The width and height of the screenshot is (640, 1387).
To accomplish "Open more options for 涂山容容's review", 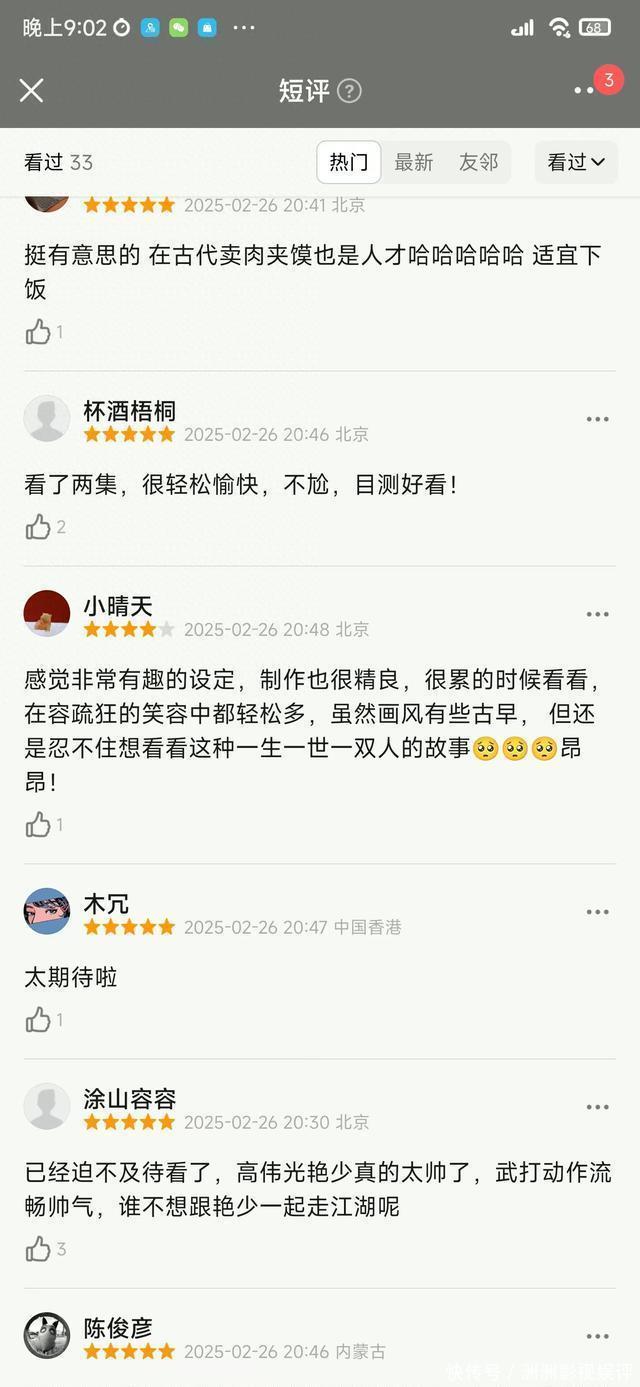I will [x=597, y=1107].
